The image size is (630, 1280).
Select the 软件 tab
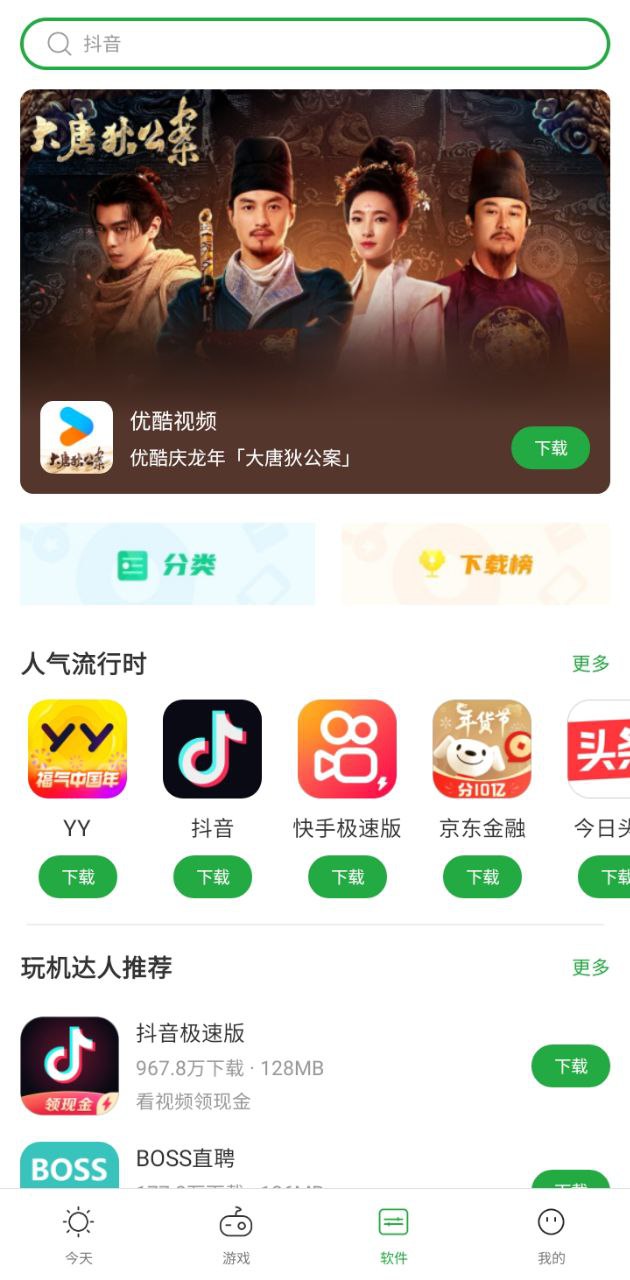coord(393,1235)
